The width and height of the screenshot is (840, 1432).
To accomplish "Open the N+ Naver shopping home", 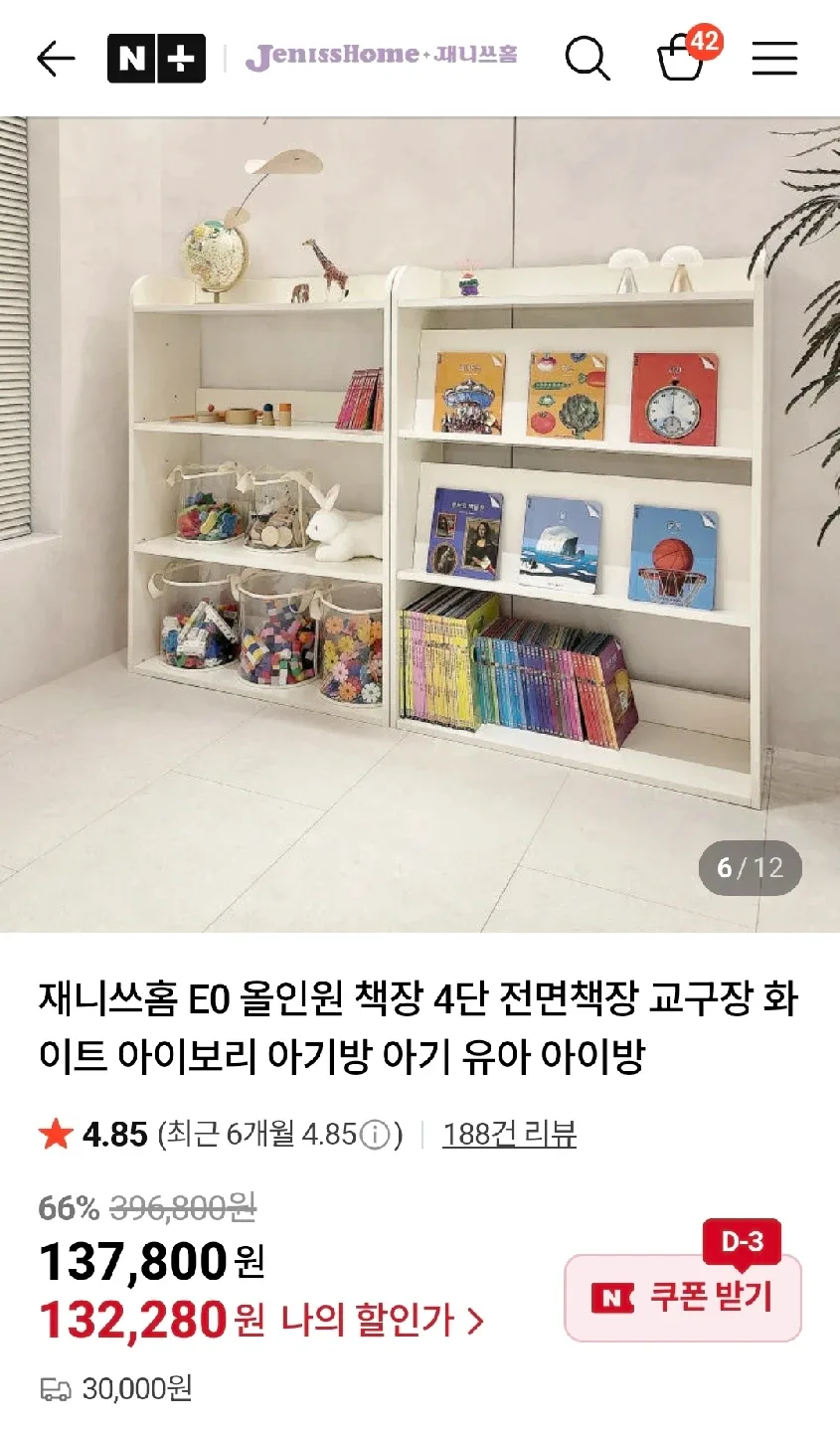I will click(156, 59).
